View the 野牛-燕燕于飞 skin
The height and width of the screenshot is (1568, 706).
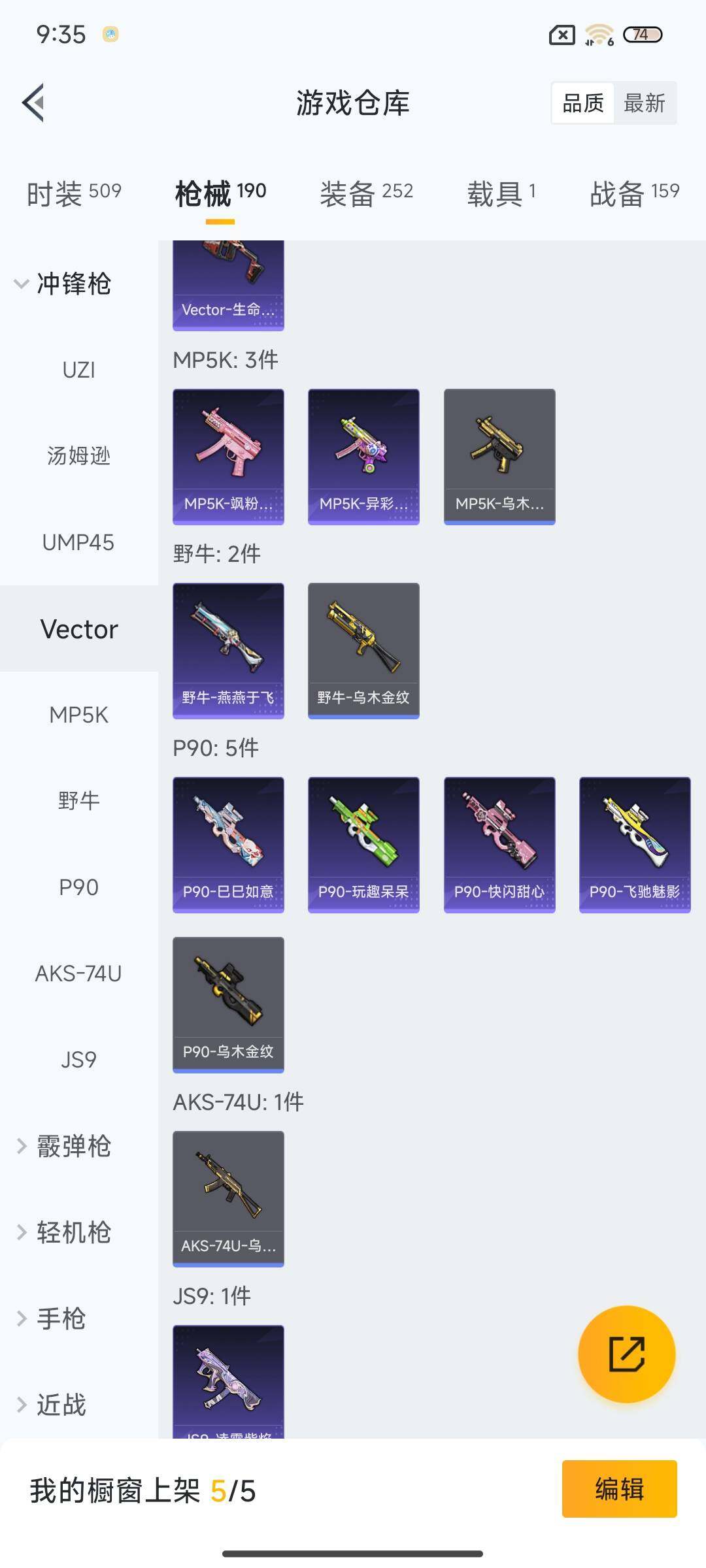click(228, 650)
